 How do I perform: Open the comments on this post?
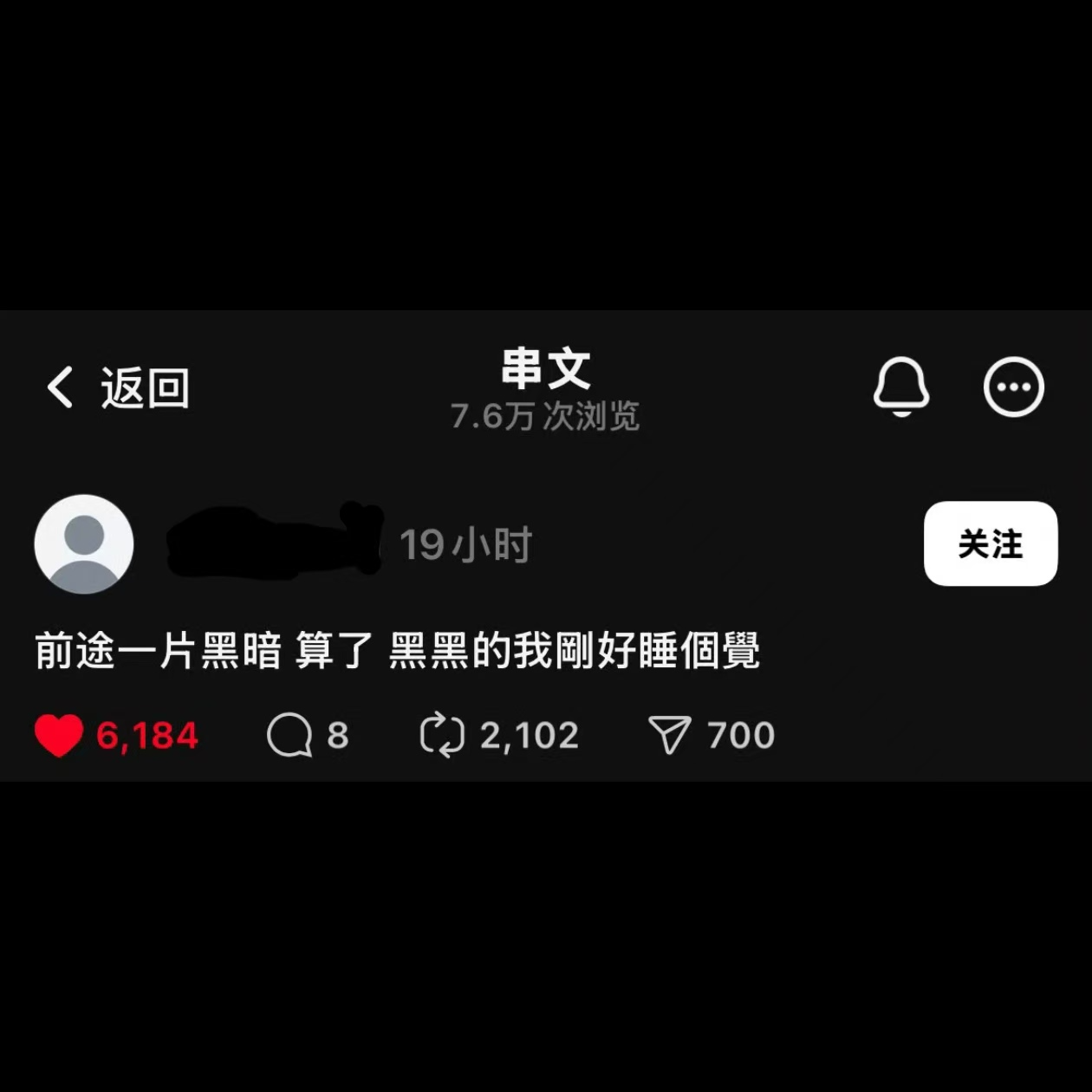289,735
